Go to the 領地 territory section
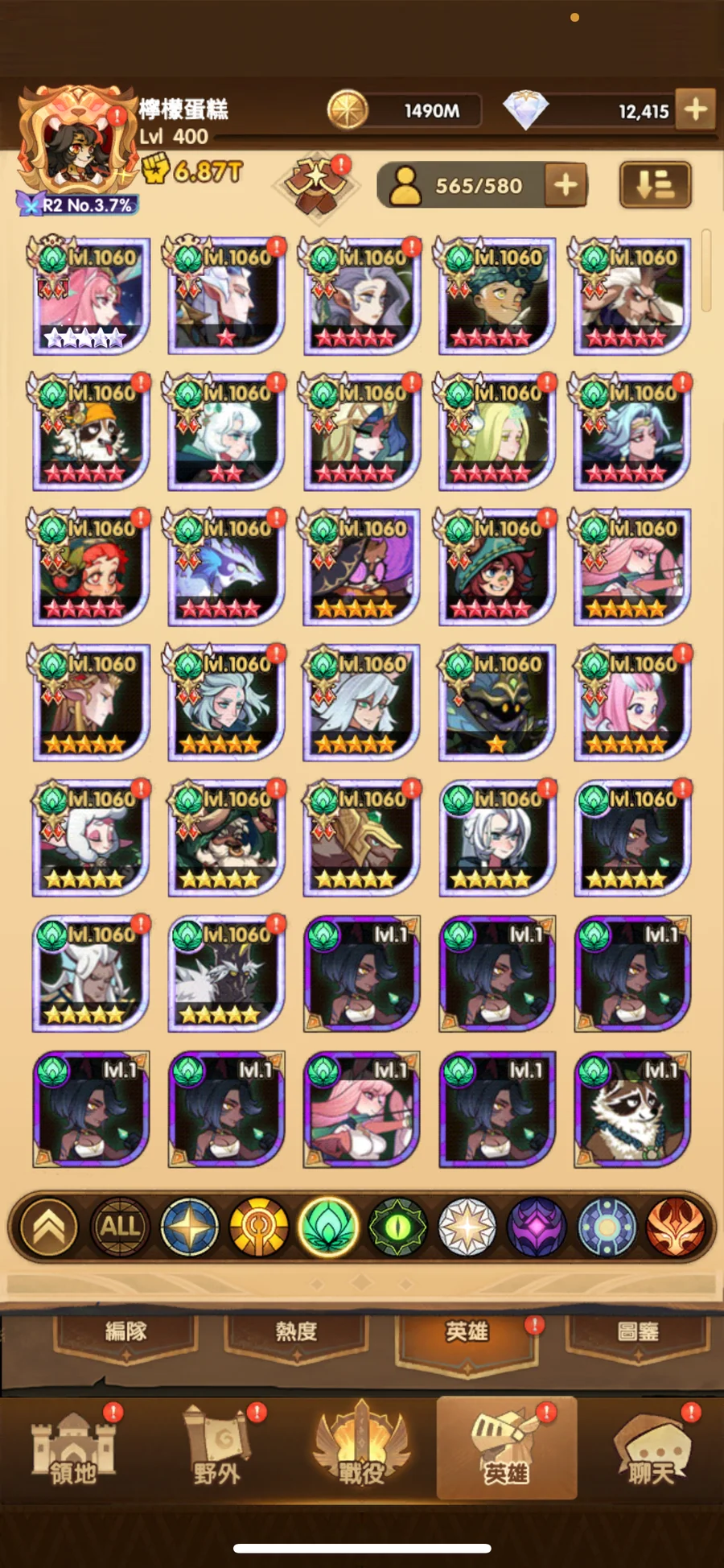 73,1449
